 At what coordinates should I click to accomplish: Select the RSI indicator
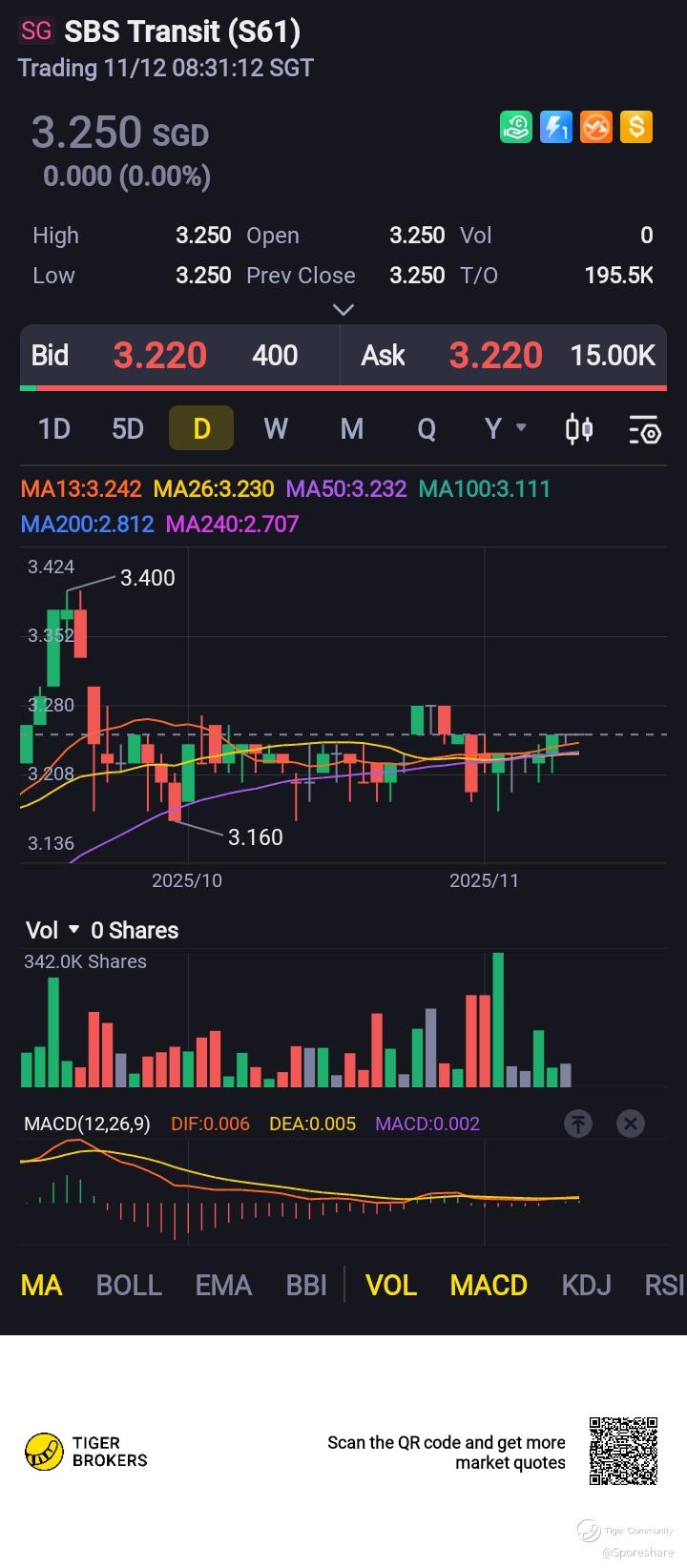click(x=665, y=1285)
